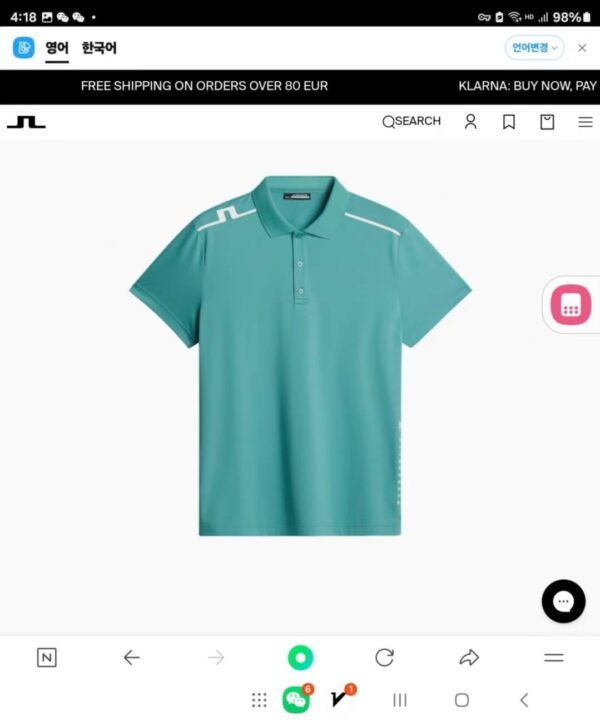600x721 pixels.
Task: Reload the current page
Action: pyautogui.click(x=384, y=657)
